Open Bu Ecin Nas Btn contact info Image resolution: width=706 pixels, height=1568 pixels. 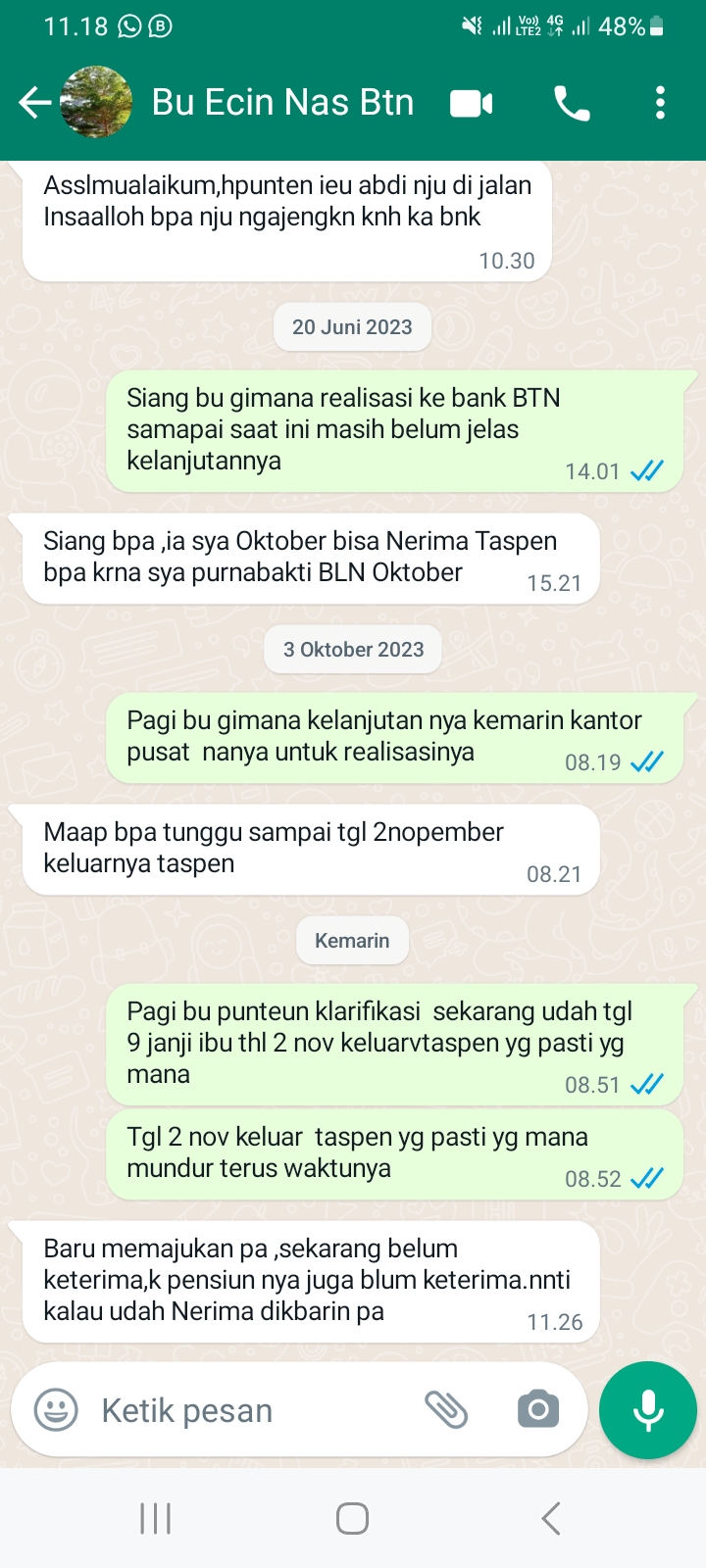pos(282,102)
